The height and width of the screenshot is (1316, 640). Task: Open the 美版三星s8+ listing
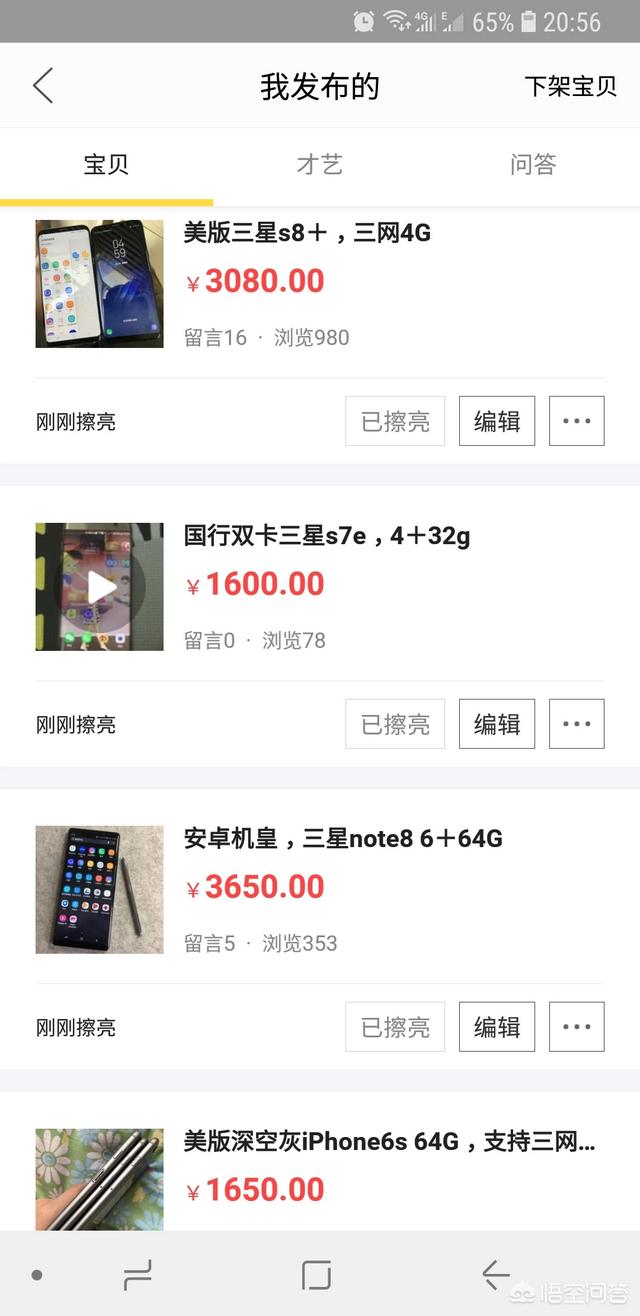(307, 234)
